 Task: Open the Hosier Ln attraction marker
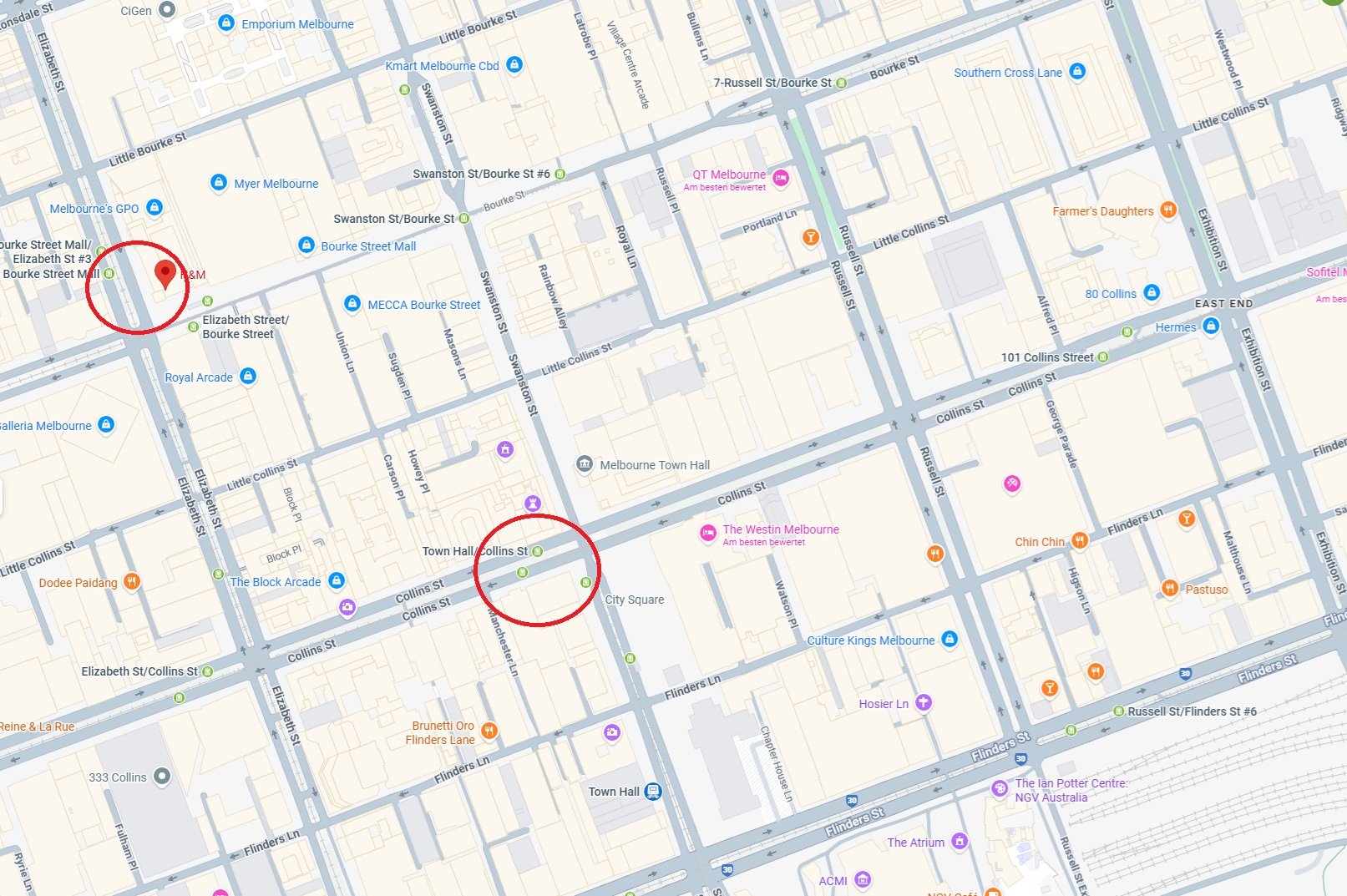(923, 702)
